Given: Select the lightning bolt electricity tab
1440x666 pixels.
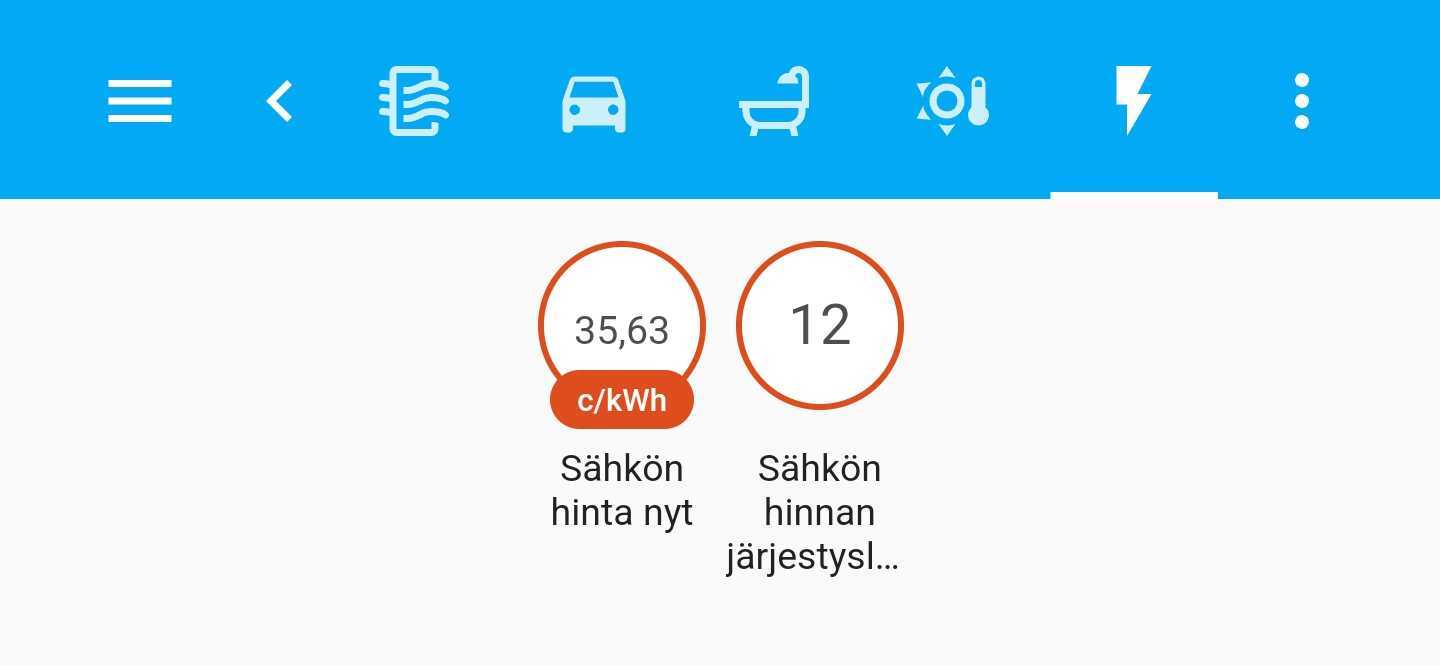Looking at the screenshot, I should click(x=1133, y=101).
